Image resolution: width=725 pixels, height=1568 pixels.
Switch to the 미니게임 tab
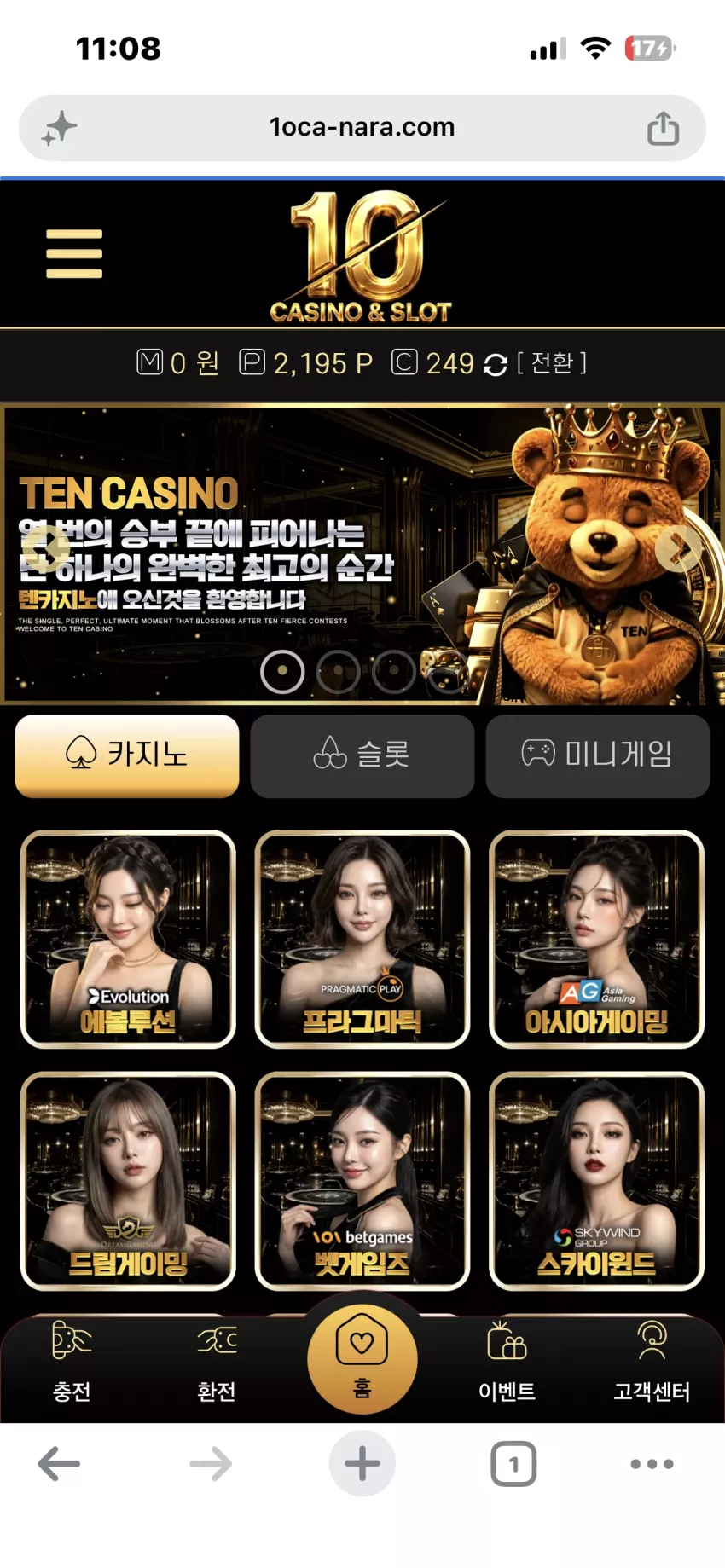(598, 755)
